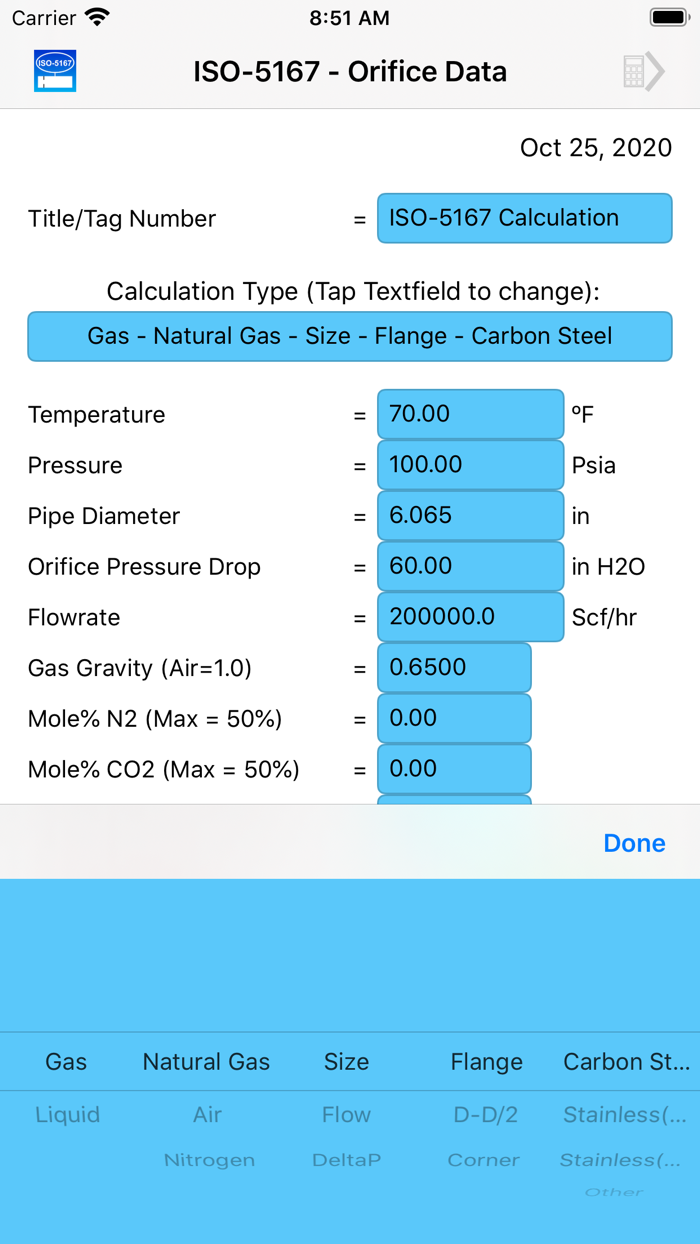Select D-D/2 tap type

pos(486,1114)
